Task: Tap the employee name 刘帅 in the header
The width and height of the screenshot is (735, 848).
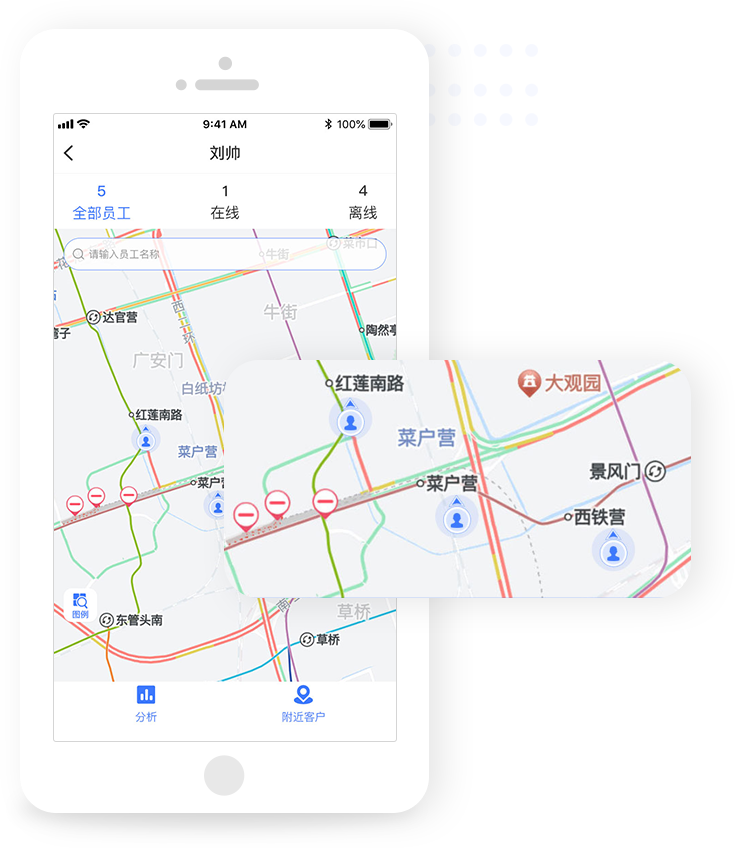Action: click(224, 153)
